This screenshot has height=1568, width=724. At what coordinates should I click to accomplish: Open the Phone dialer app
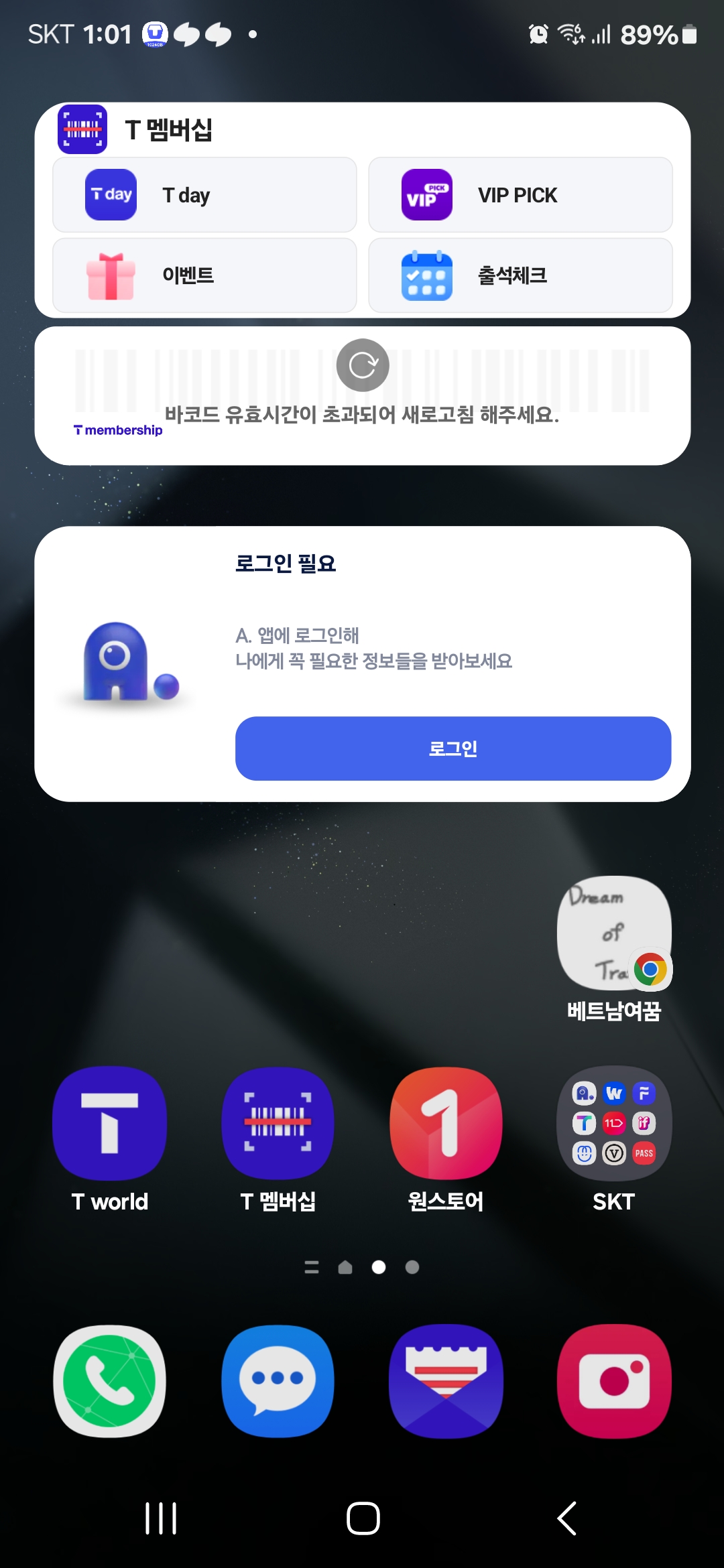pos(110,1381)
